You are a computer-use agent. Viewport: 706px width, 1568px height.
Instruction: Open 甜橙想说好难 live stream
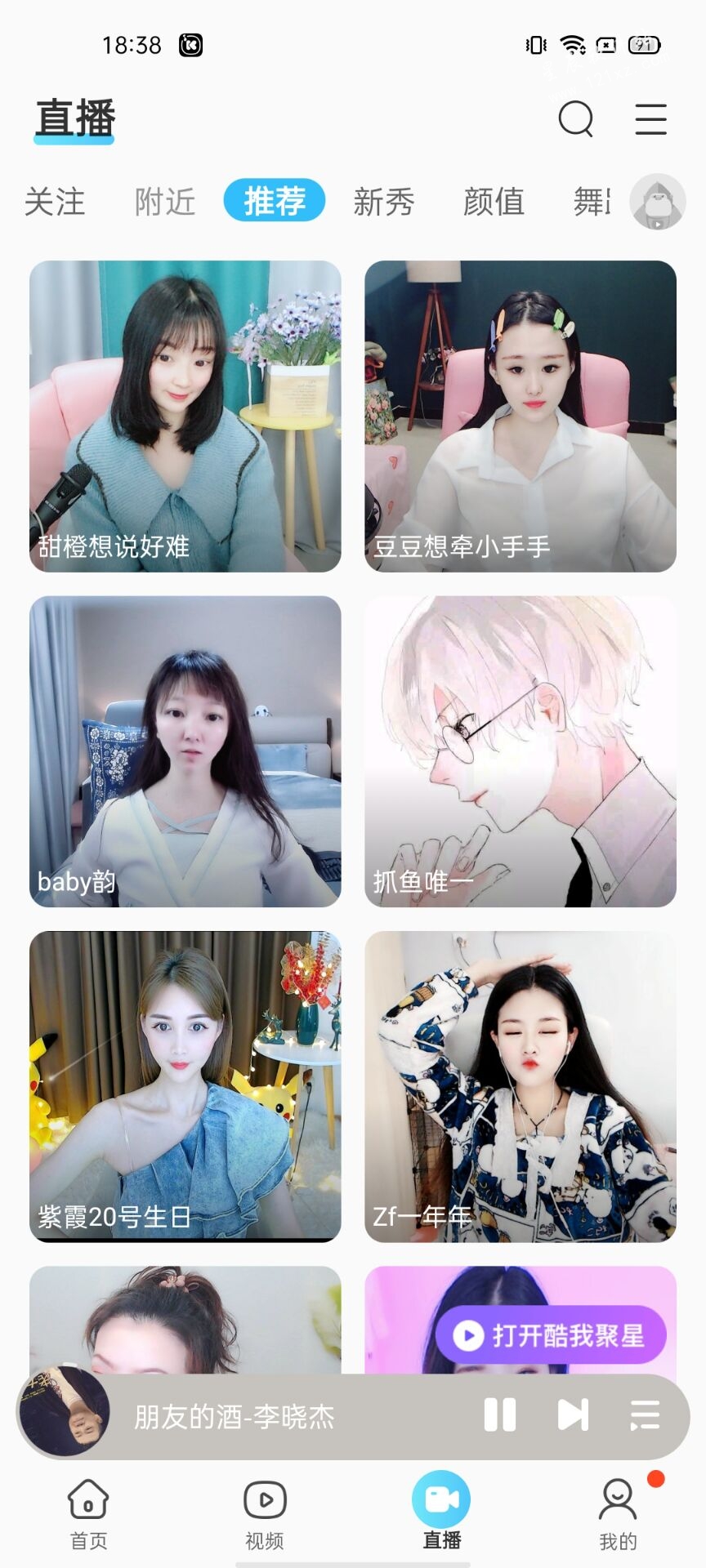(185, 416)
